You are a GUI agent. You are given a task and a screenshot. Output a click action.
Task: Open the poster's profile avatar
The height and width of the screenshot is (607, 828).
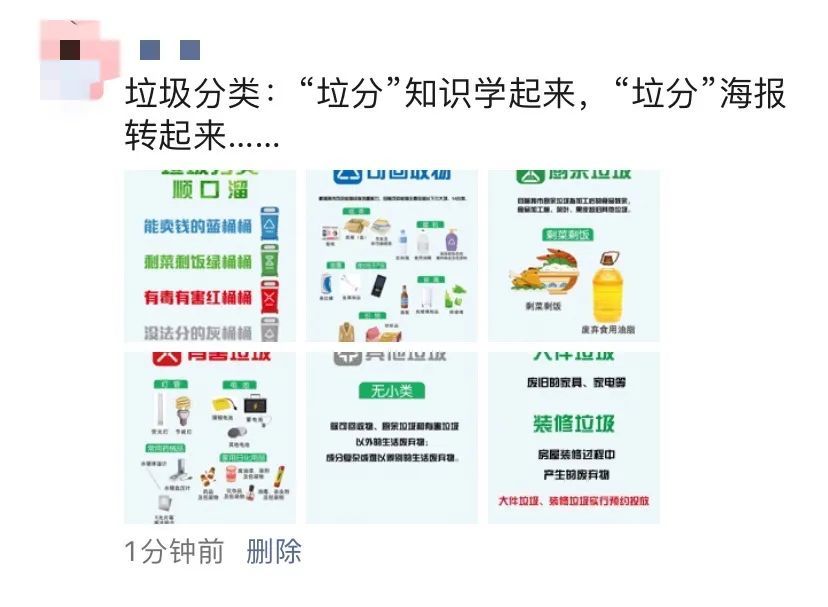(x=79, y=60)
